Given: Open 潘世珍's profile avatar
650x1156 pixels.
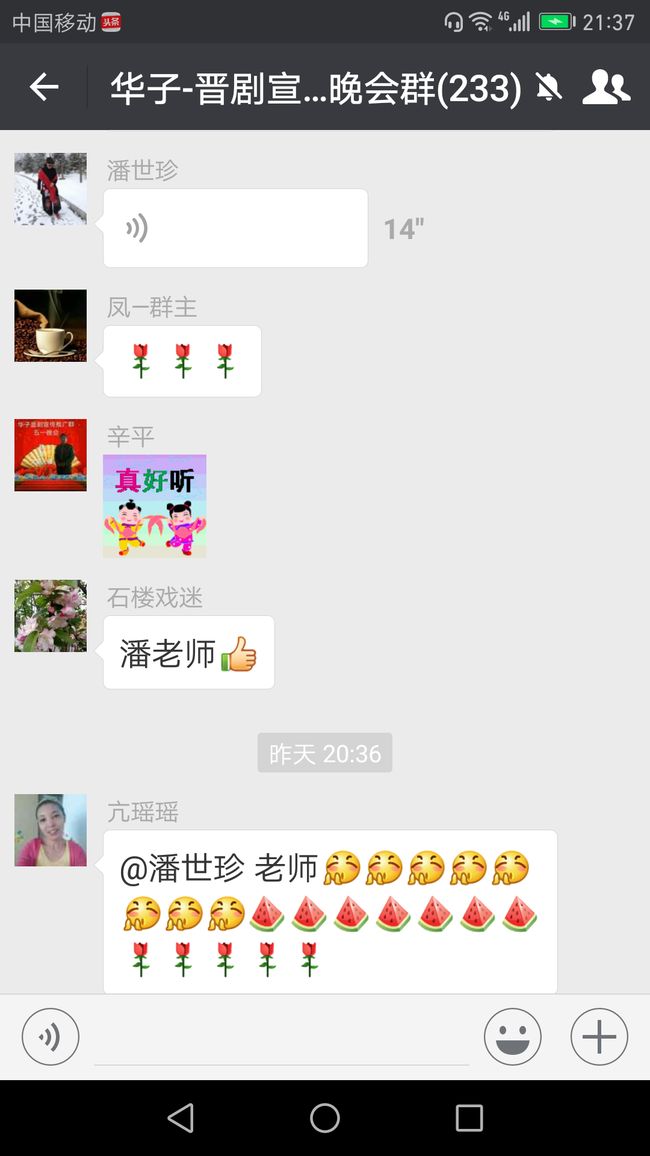Looking at the screenshot, I should (x=51, y=189).
